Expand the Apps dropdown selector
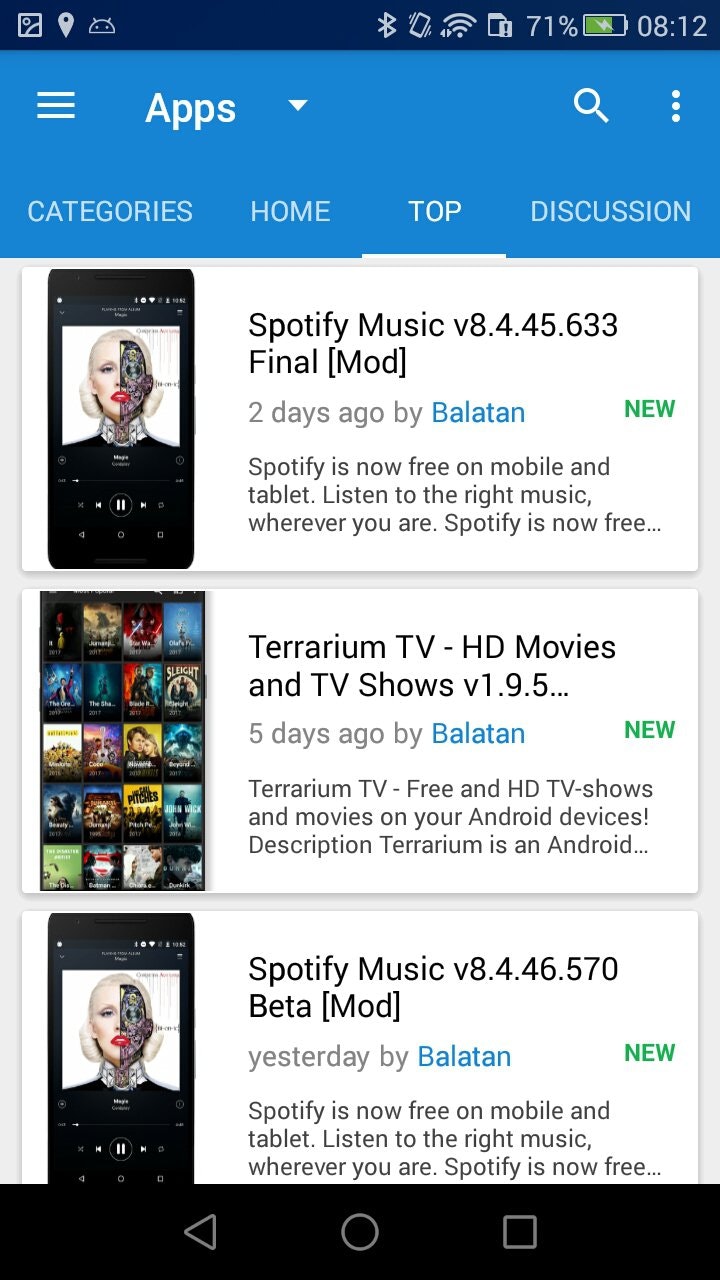Screen dimensions: 720x1280 (x=297, y=106)
